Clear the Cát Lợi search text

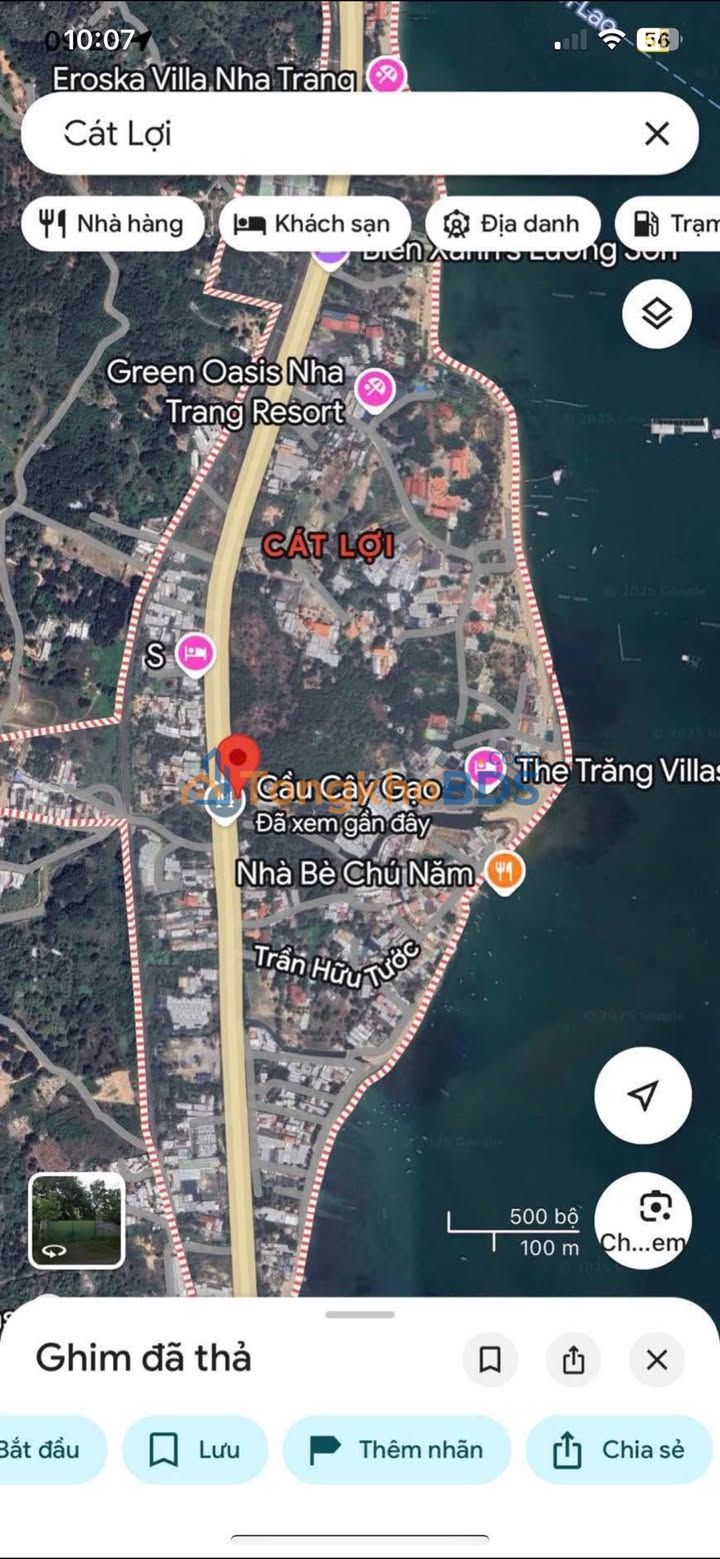[657, 132]
